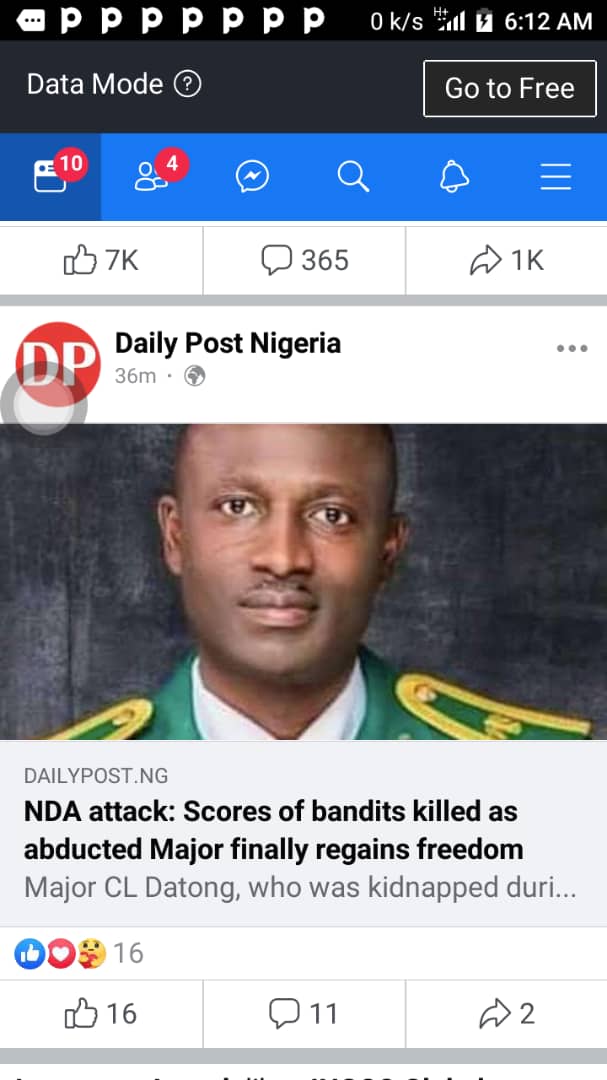Open the notifications bell

click(x=455, y=177)
